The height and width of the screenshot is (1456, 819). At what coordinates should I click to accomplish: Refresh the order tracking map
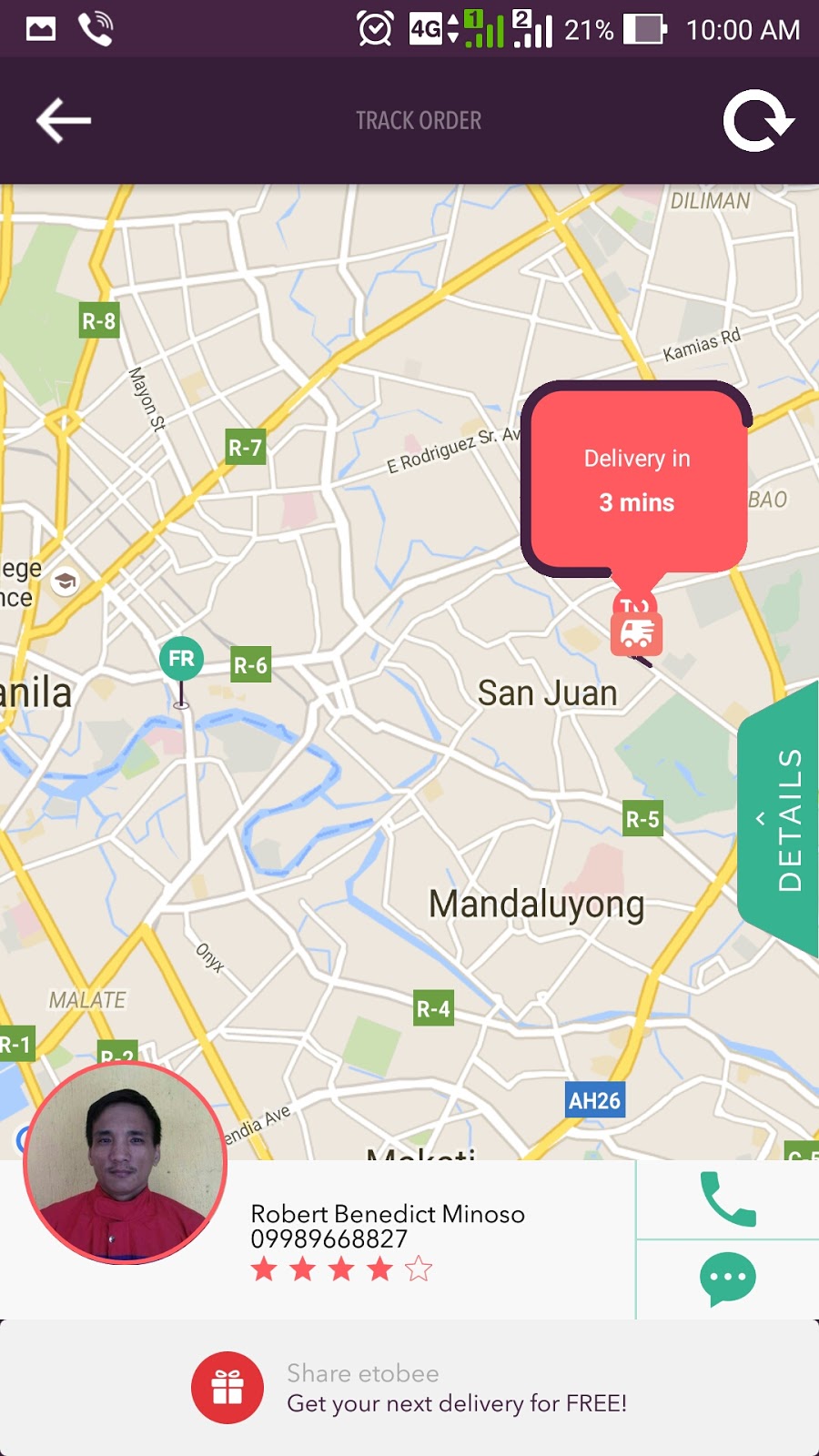coord(757,120)
